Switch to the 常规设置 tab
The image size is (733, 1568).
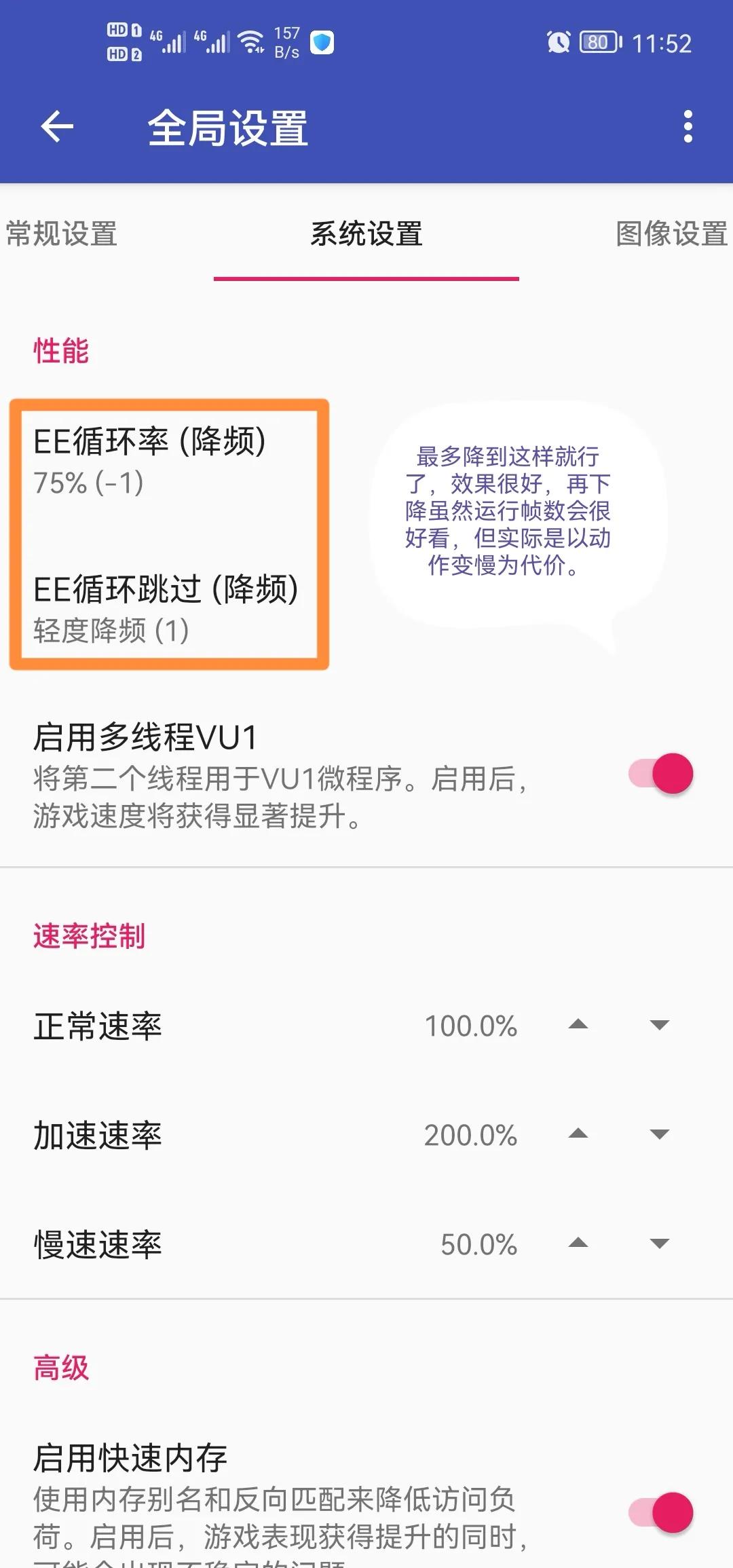(x=61, y=234)
